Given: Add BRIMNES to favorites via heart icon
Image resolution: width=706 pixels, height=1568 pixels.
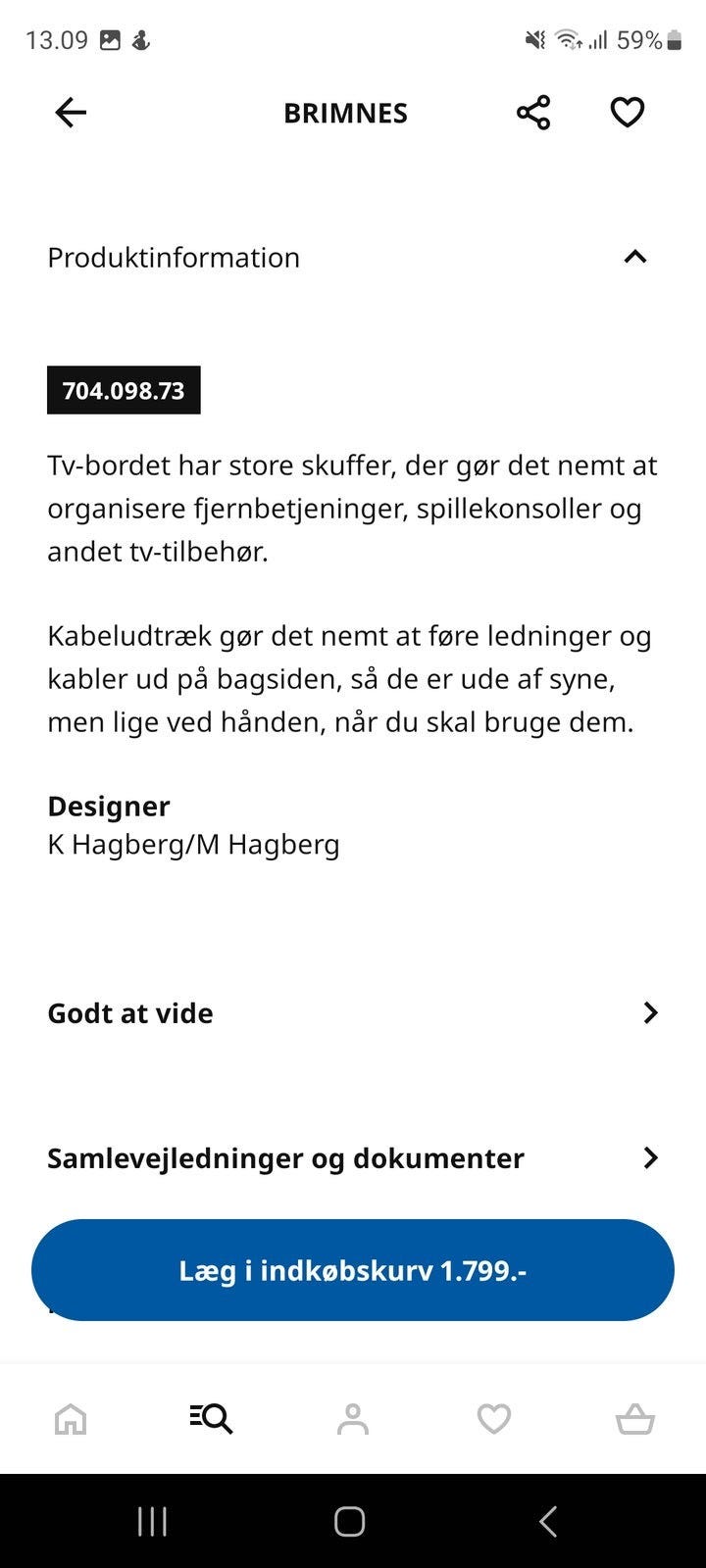Looking at the screenshot, I should [628, 113].
